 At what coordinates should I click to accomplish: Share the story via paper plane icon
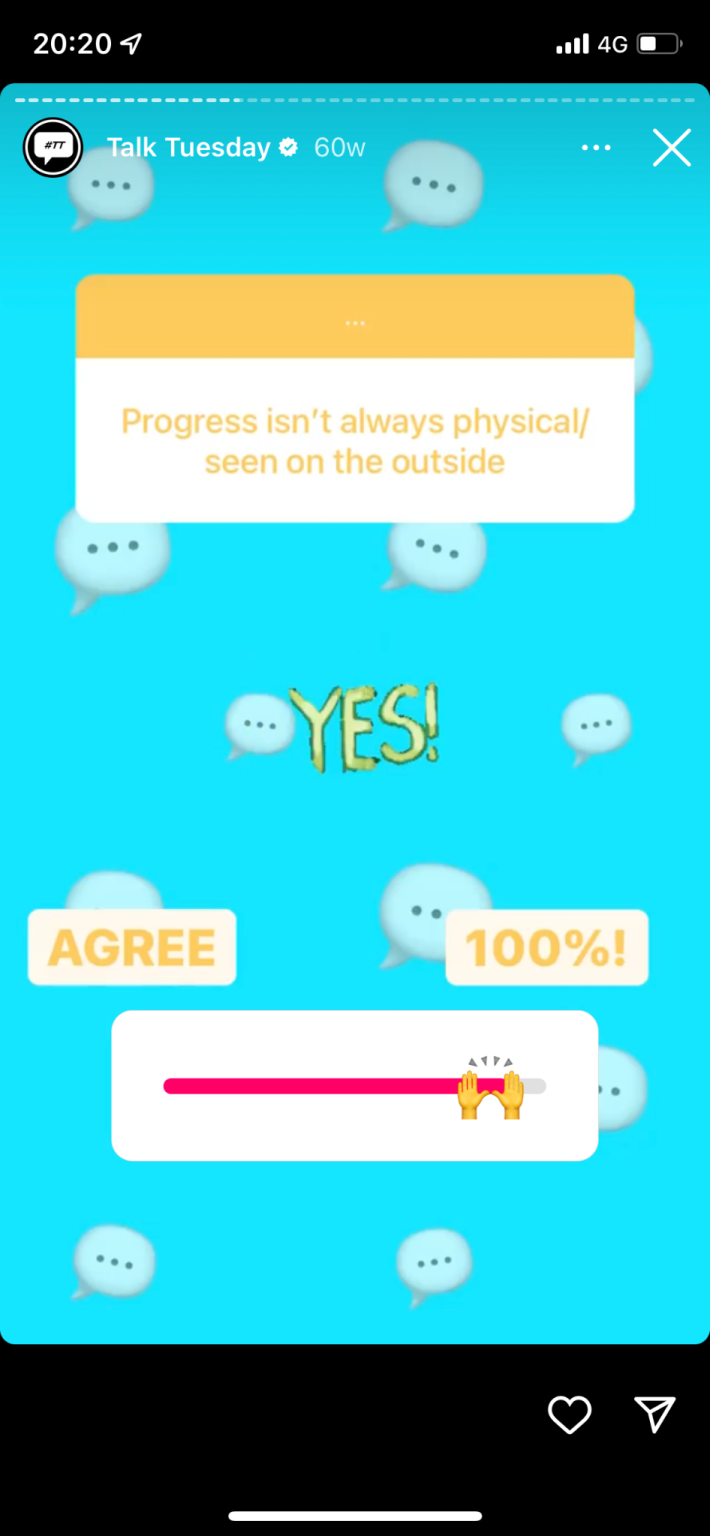(x=655, y=1414)
